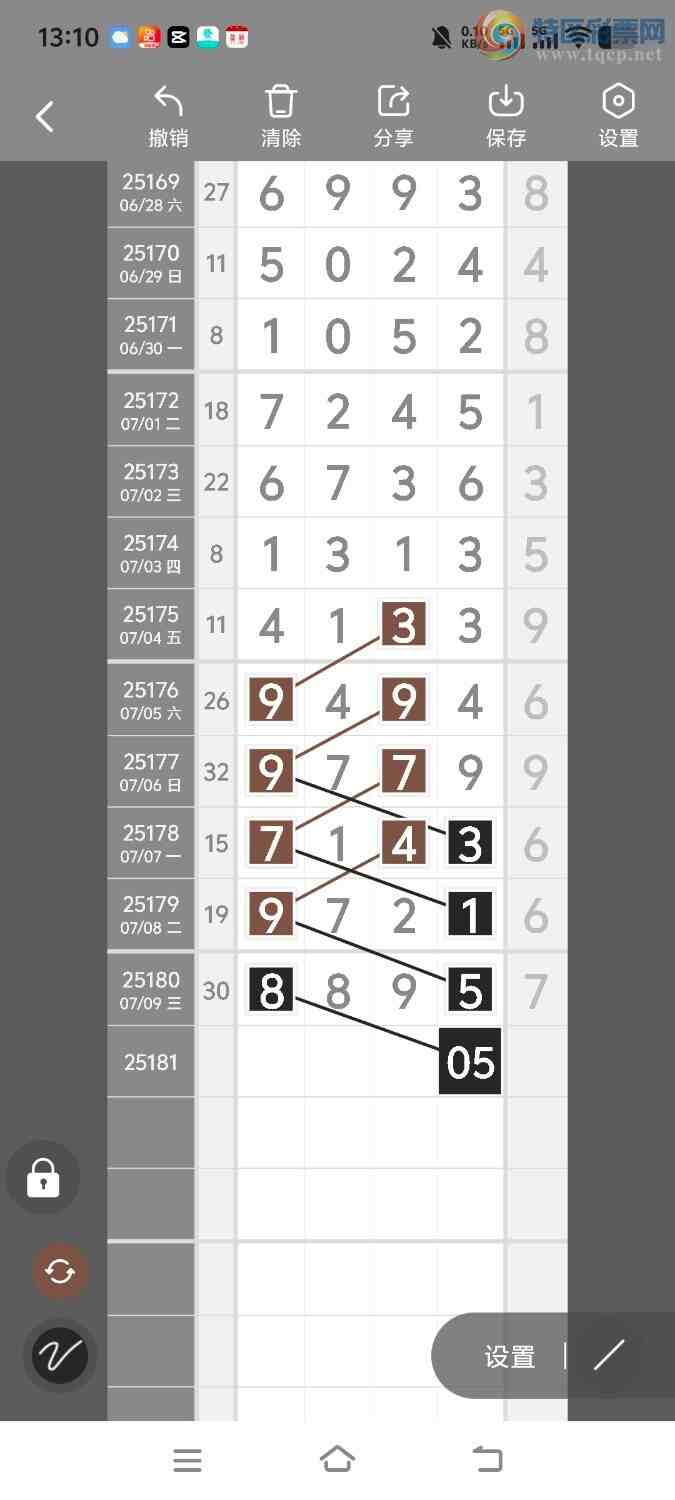Clear all markings with 清除
Image resolution: width=675 pixels, height=1500 pixels.
(281, 116)
